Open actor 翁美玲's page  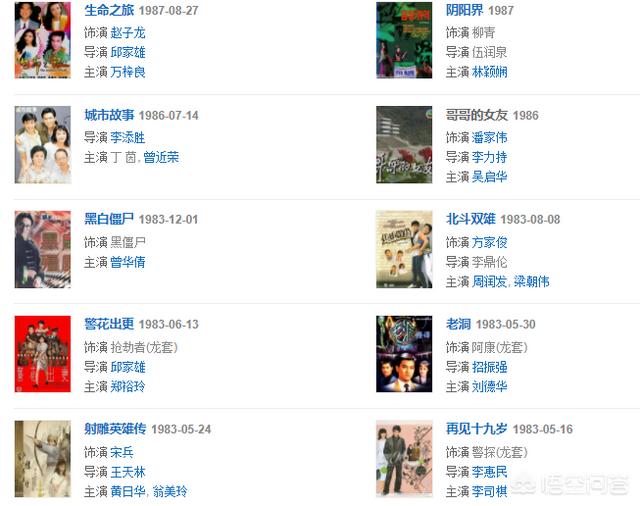click(x=168, y=491)
